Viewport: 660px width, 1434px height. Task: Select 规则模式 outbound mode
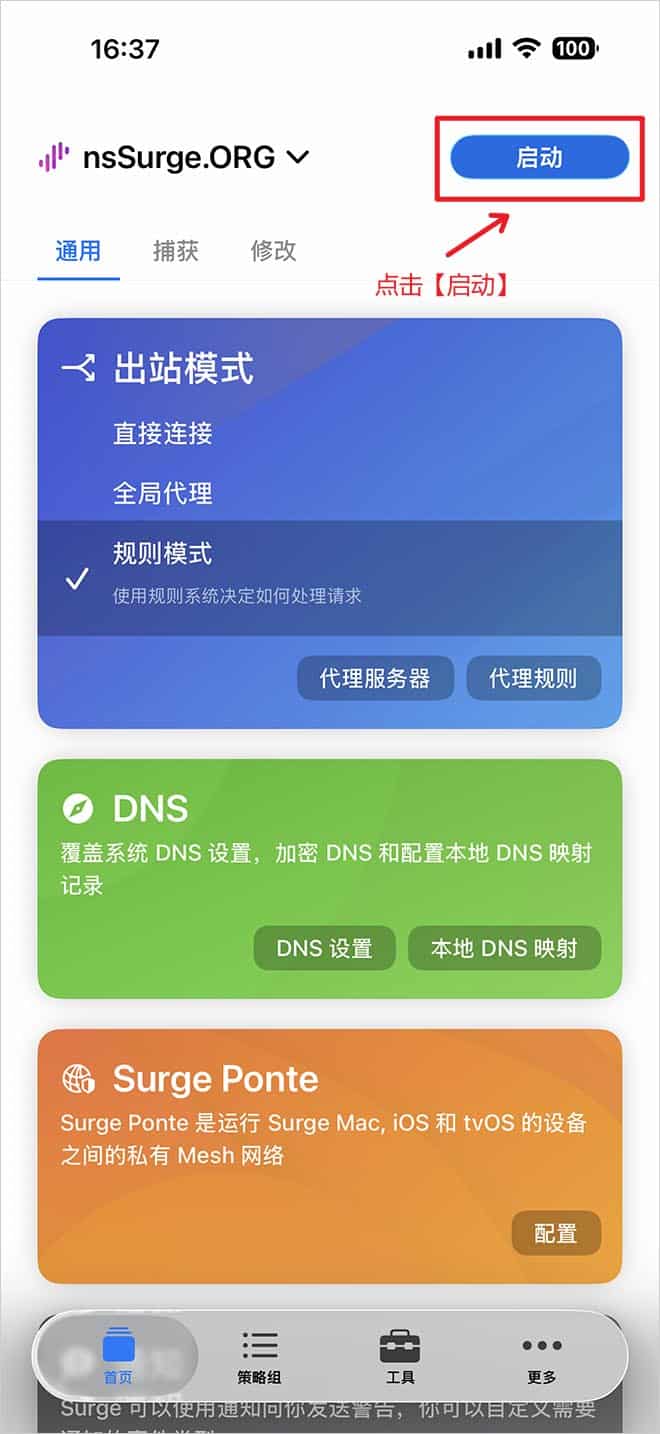(x=163, y=554)
